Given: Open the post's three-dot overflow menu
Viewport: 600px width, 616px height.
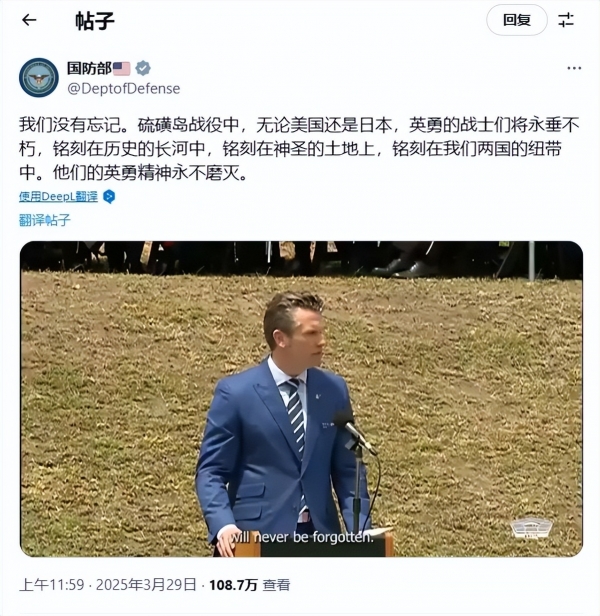Looking at the screenshot, I should pyautogui.click(x=574, y=68).
